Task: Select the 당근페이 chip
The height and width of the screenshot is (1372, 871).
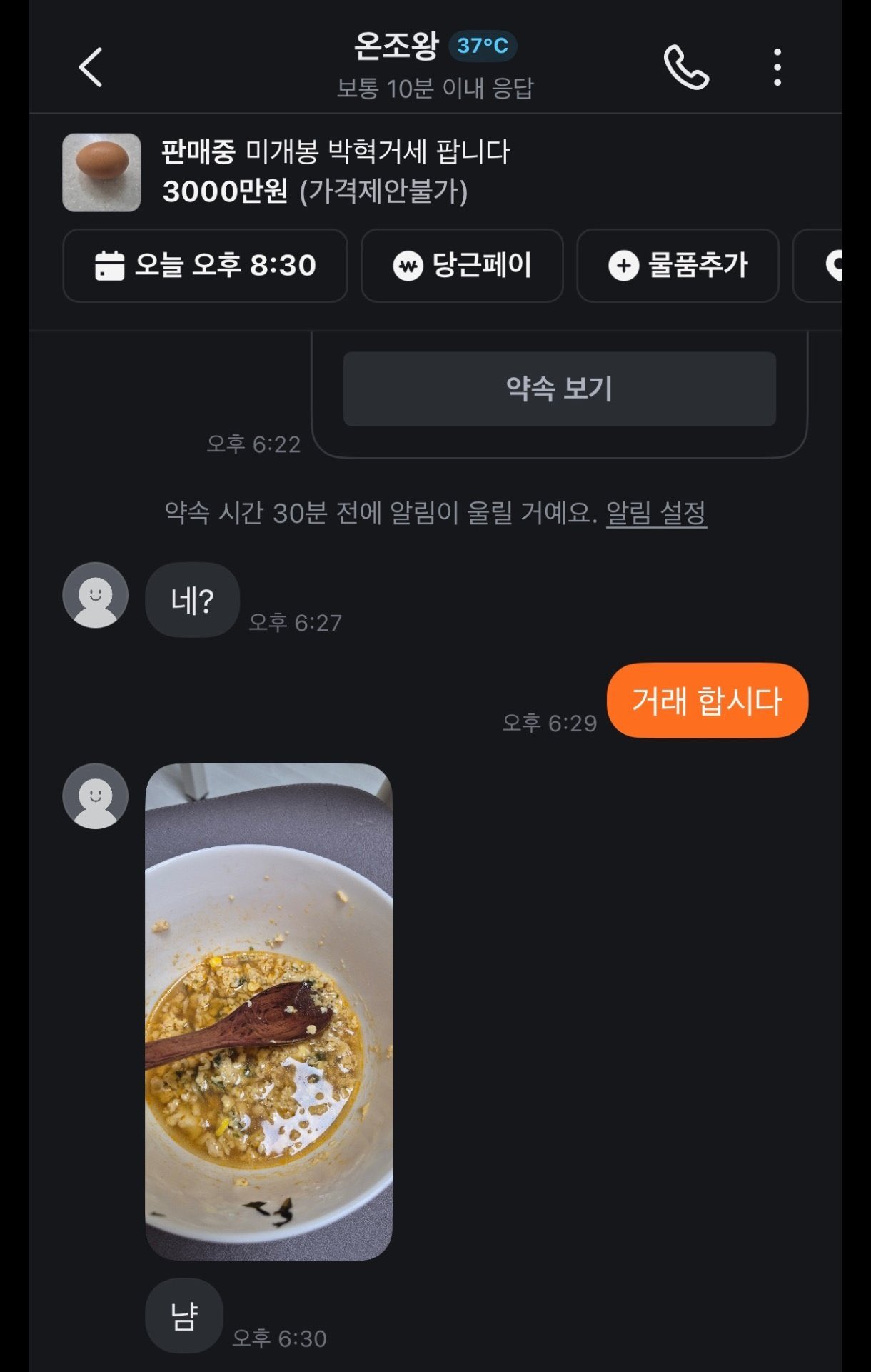Action: pyautogui.click(x=462, y=266)
